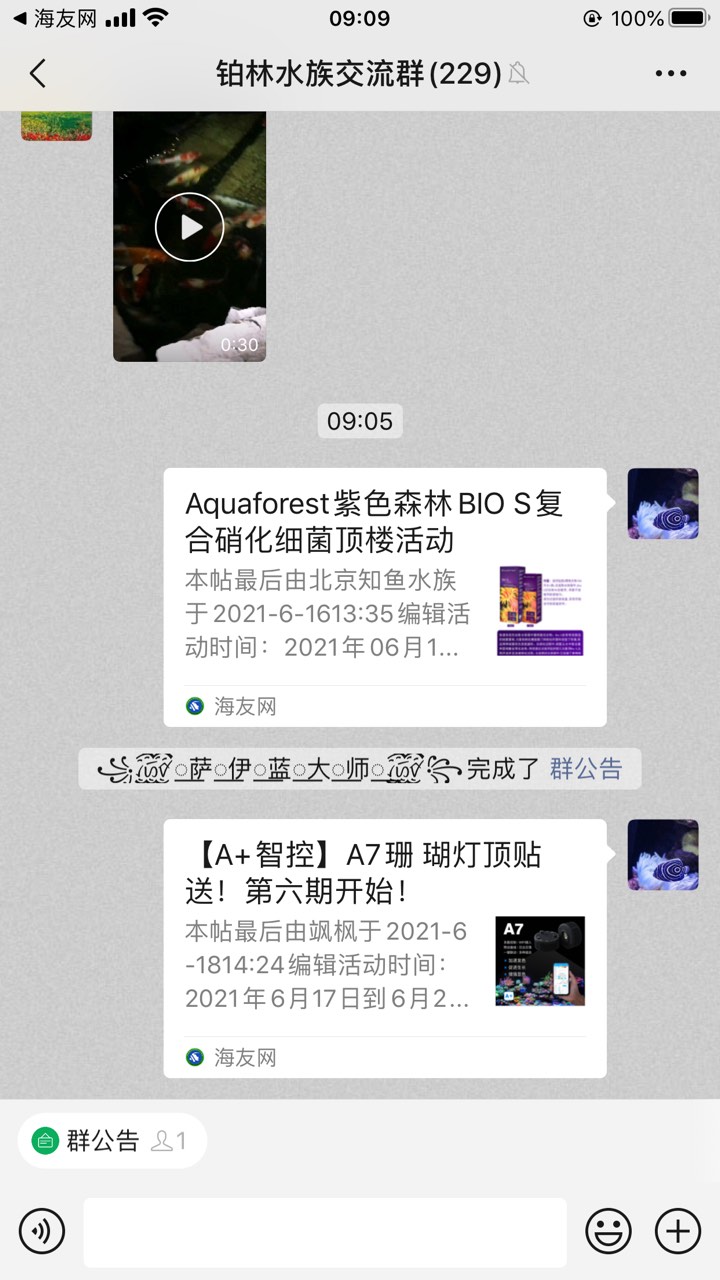Image resolution: width=720 pixels, height=1280 pixels.
Task: Play the 0:30 fish video
Action: 190,227
